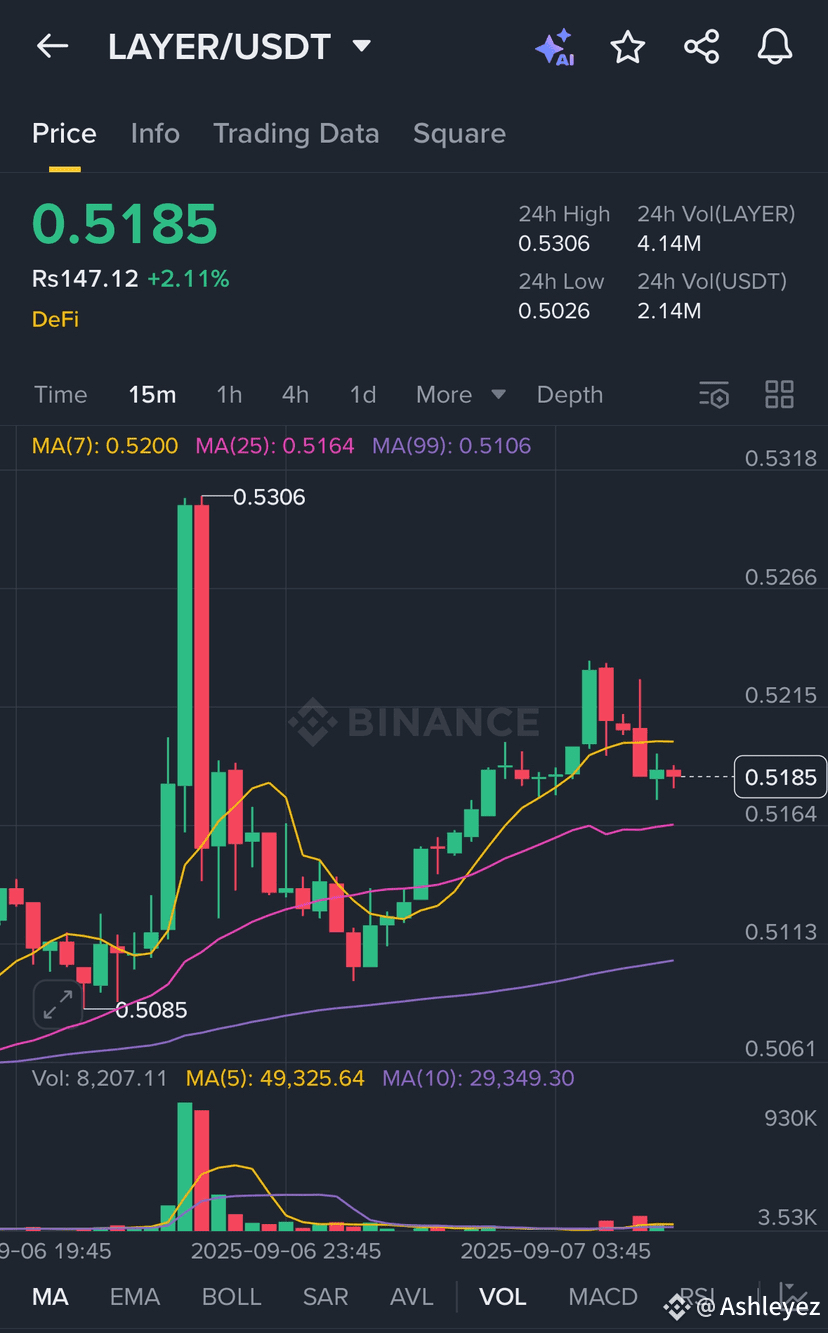The height and width of the screenshot is (1333, 828).
Task: Select the EMA indicator
Action: click(135, 1297)
